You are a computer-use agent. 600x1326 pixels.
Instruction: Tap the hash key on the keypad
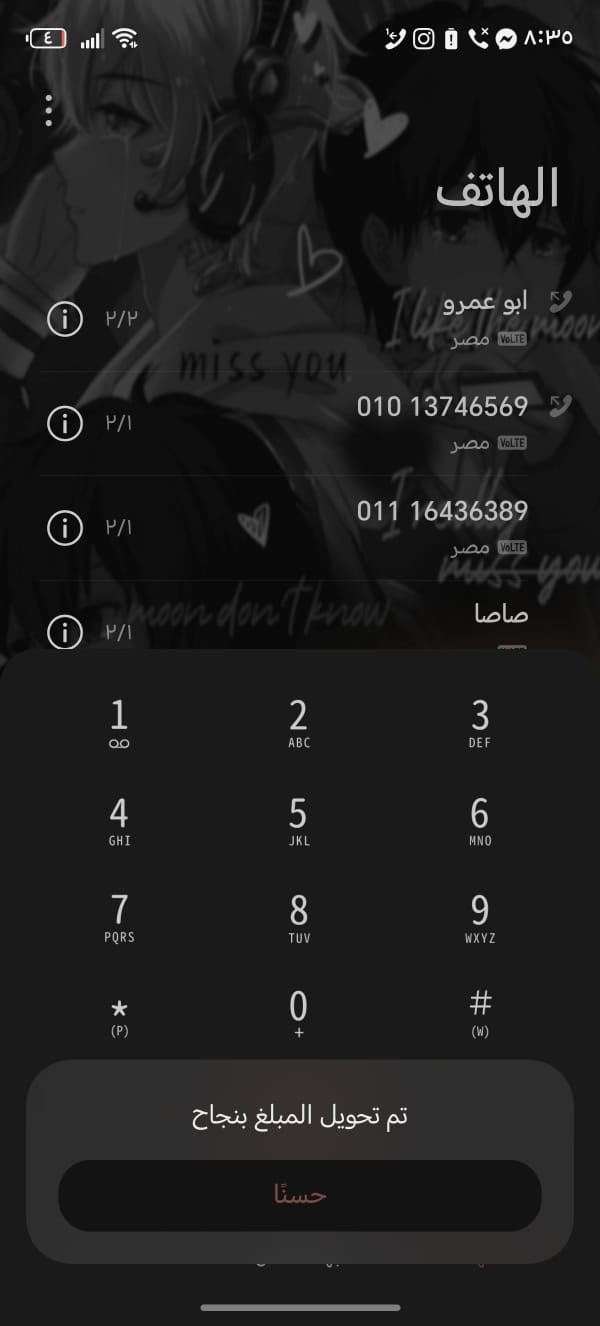tap(480, 1012)
